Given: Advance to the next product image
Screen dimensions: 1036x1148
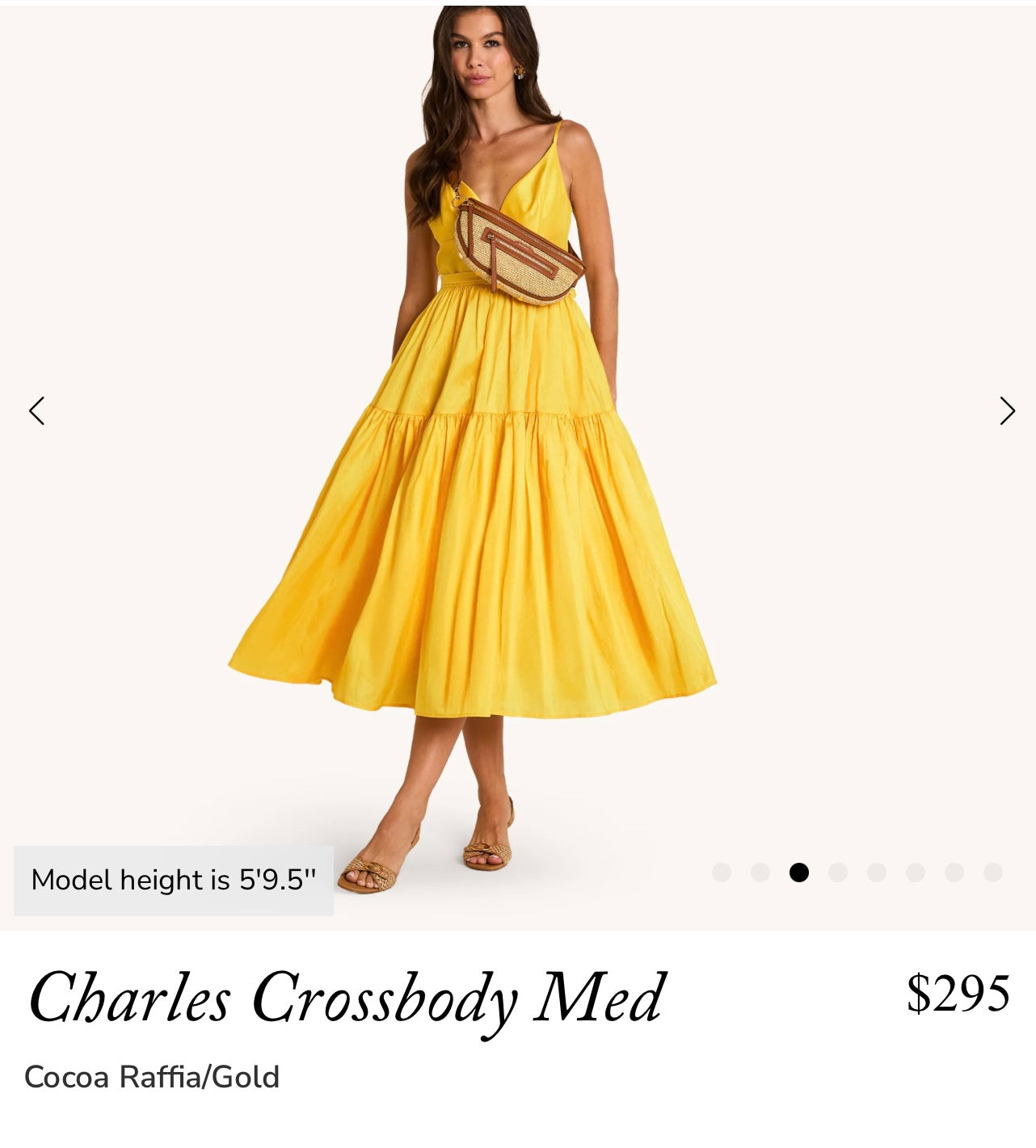Looking at the screenshot, I should 1006,411.
